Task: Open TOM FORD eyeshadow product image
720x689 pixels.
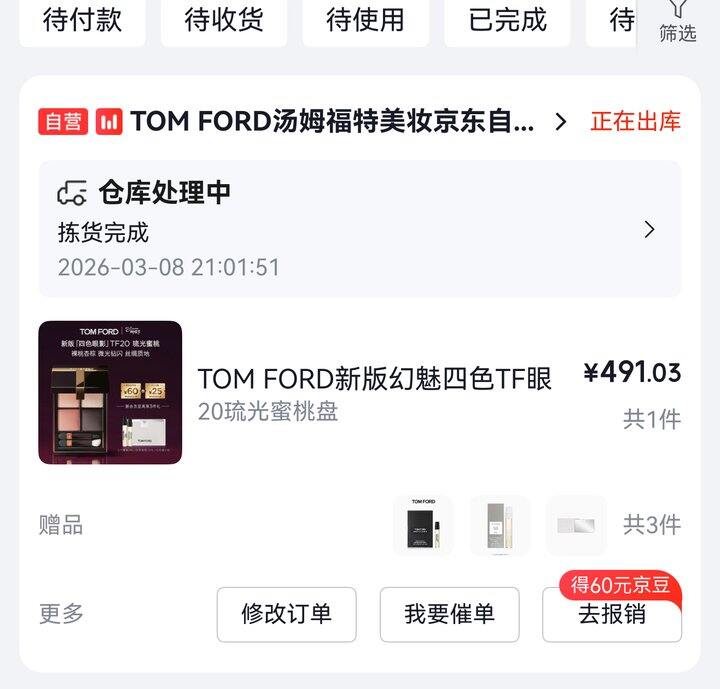Action: click(x=110, y=393)
